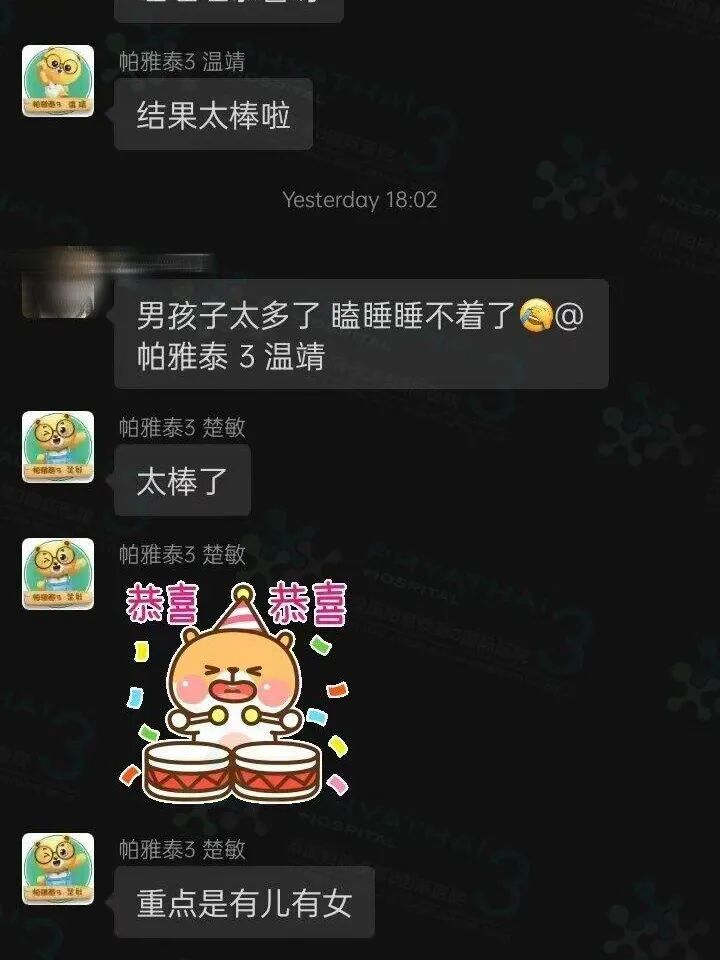View the 恭喜恭喜 drum sticker
Screen dimensions: 720x960
(234, 692)
